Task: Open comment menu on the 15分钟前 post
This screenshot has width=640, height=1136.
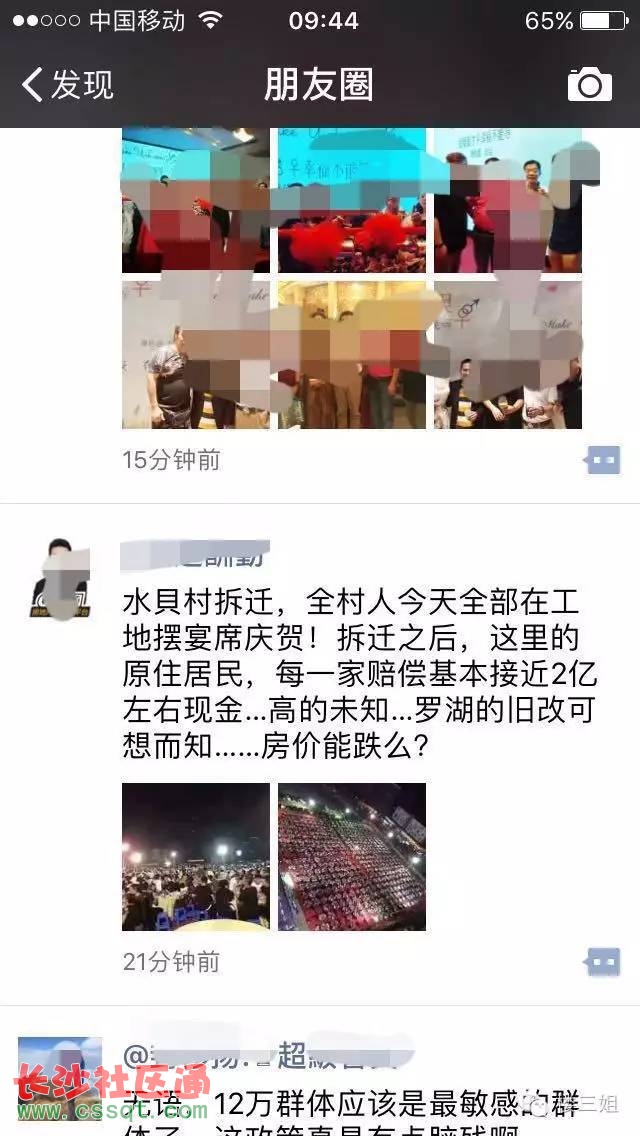Action: click(x=602, y=460)
